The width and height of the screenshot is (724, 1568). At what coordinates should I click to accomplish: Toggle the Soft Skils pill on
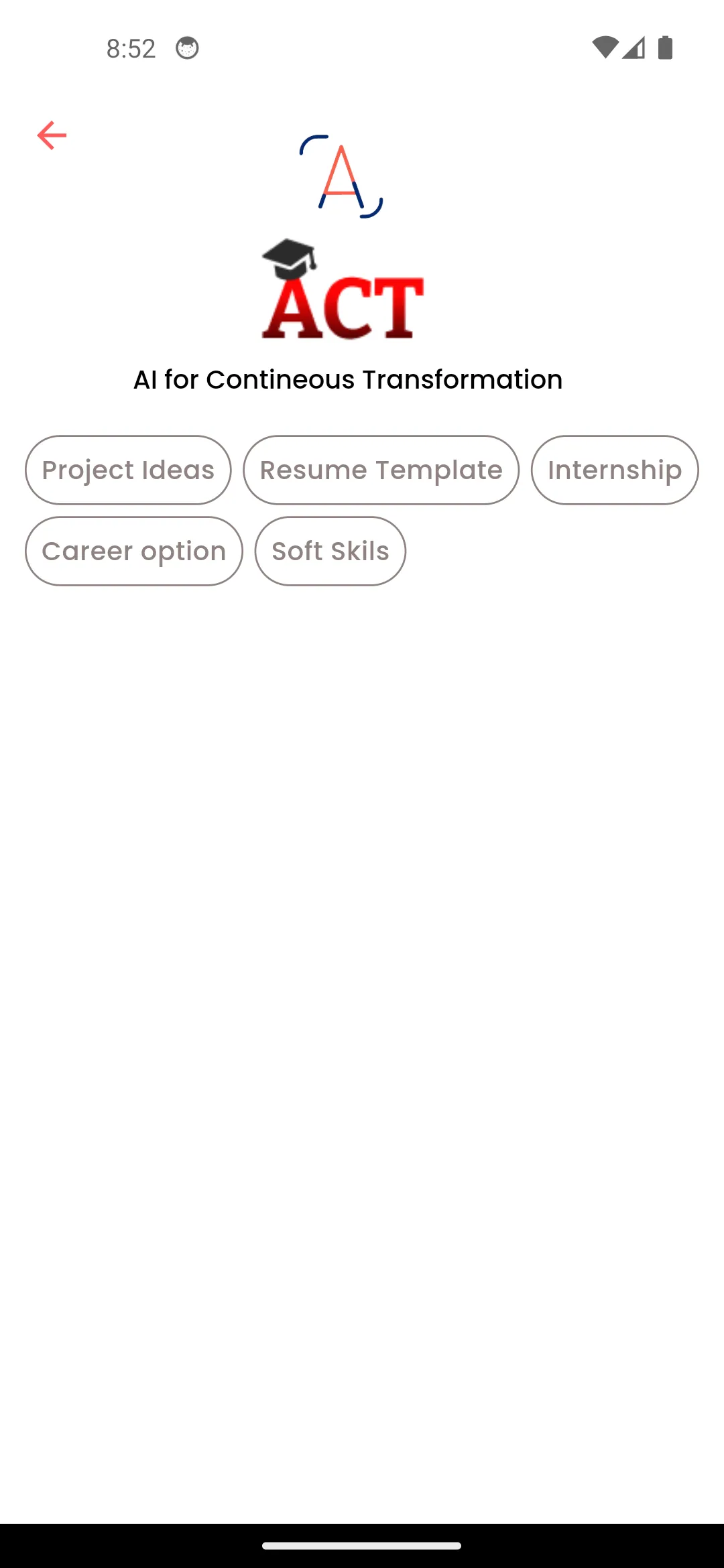point(330,551)
